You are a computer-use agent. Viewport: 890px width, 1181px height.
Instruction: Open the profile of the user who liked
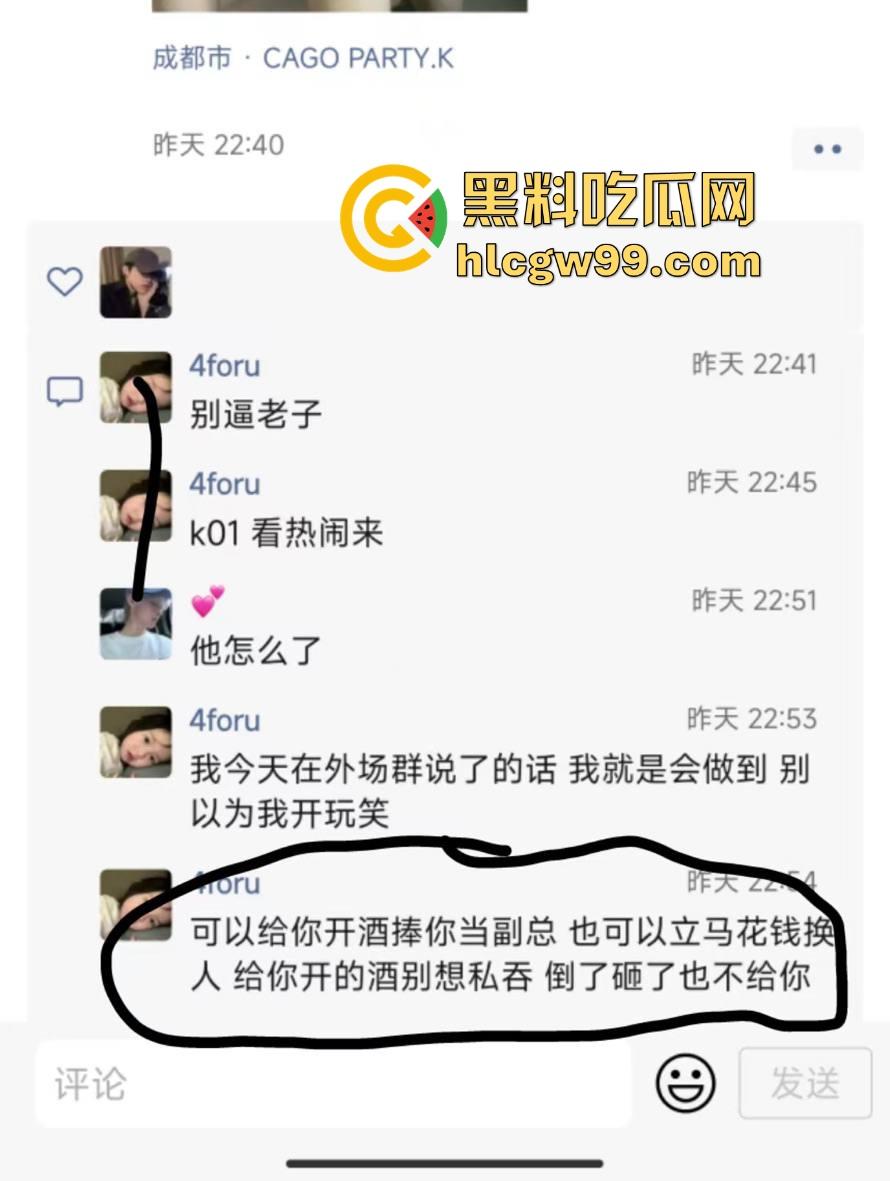135,283
